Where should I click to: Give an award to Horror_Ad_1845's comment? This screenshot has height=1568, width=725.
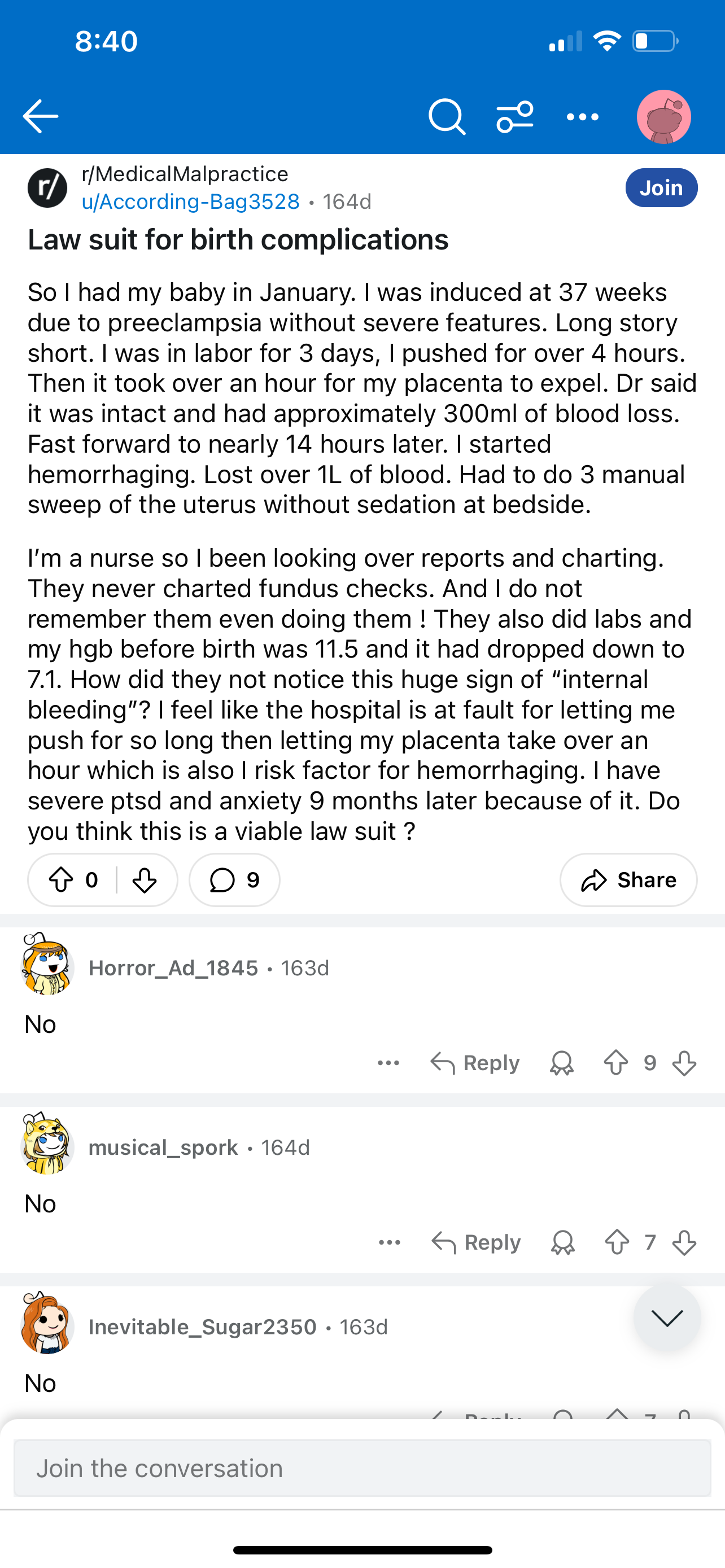[x=562, y=1063]
